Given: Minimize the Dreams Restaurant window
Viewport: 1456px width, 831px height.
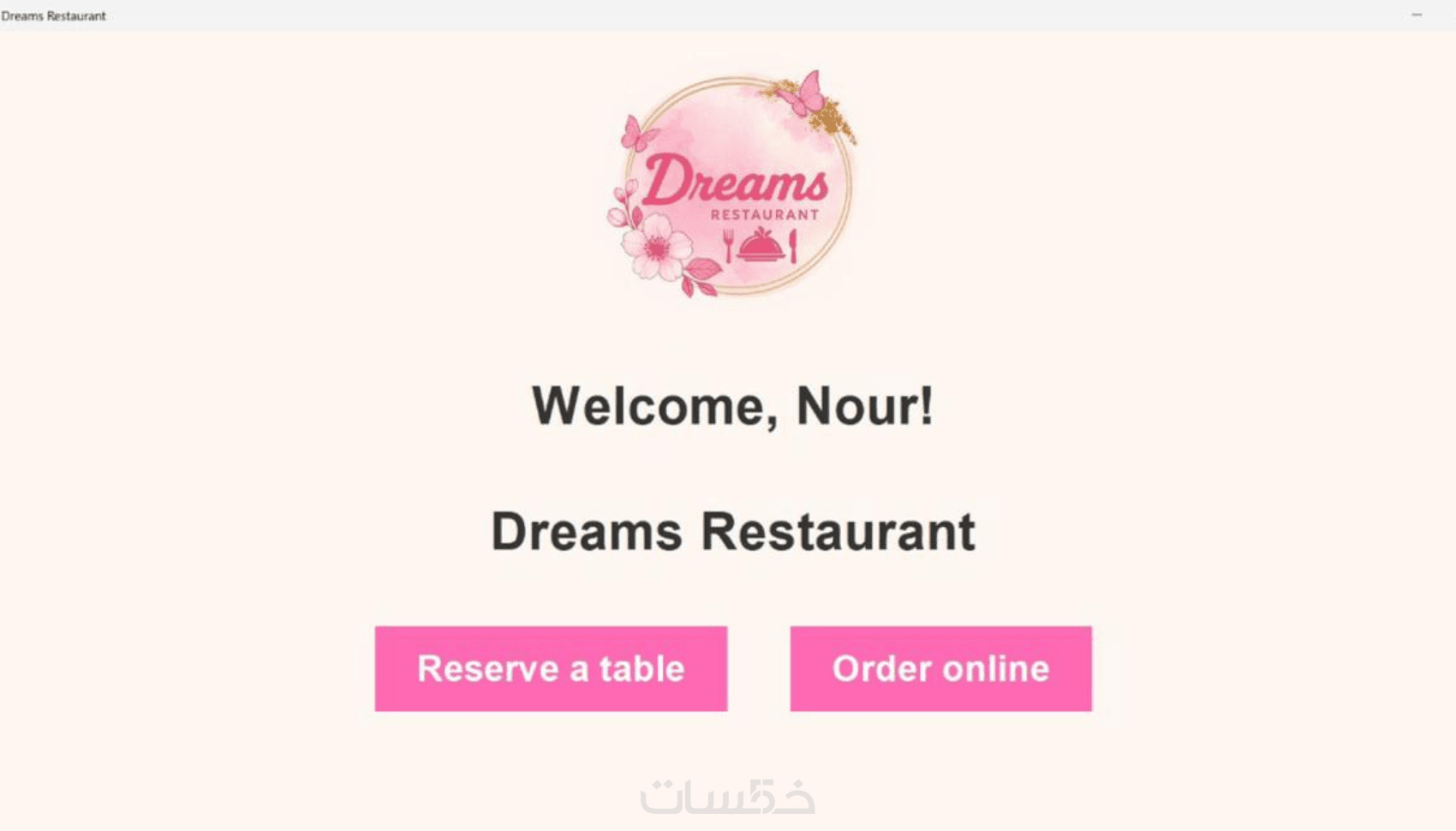Looking at the screenshot, I should pyautogui.click(x=1417, y=15).
